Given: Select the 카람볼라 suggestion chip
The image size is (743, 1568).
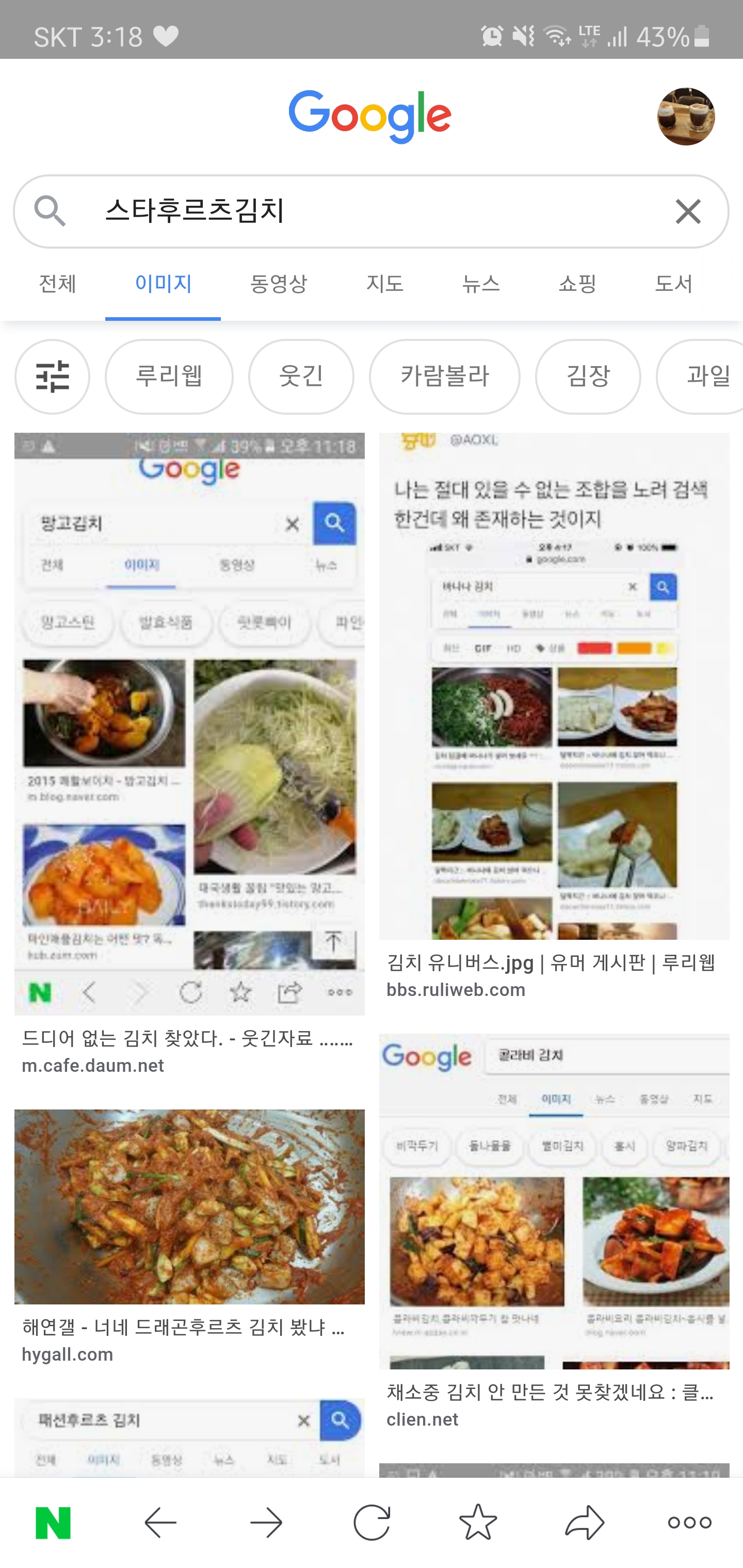Looking at the screenshot, I should pyautogui.click(x=444, y=376).
